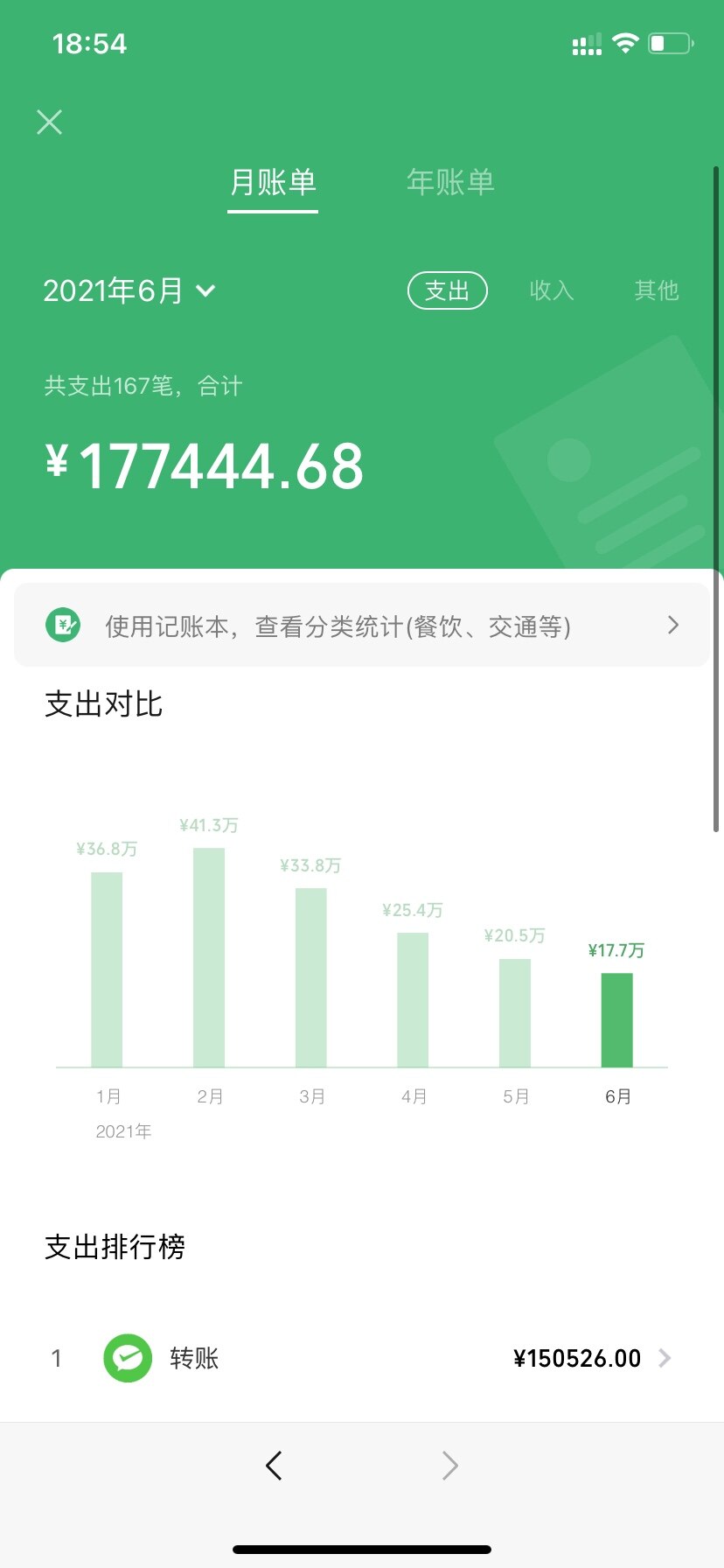Close the bill page with X
Viewport: 724px width, 1568px height.
coord(50,122)
